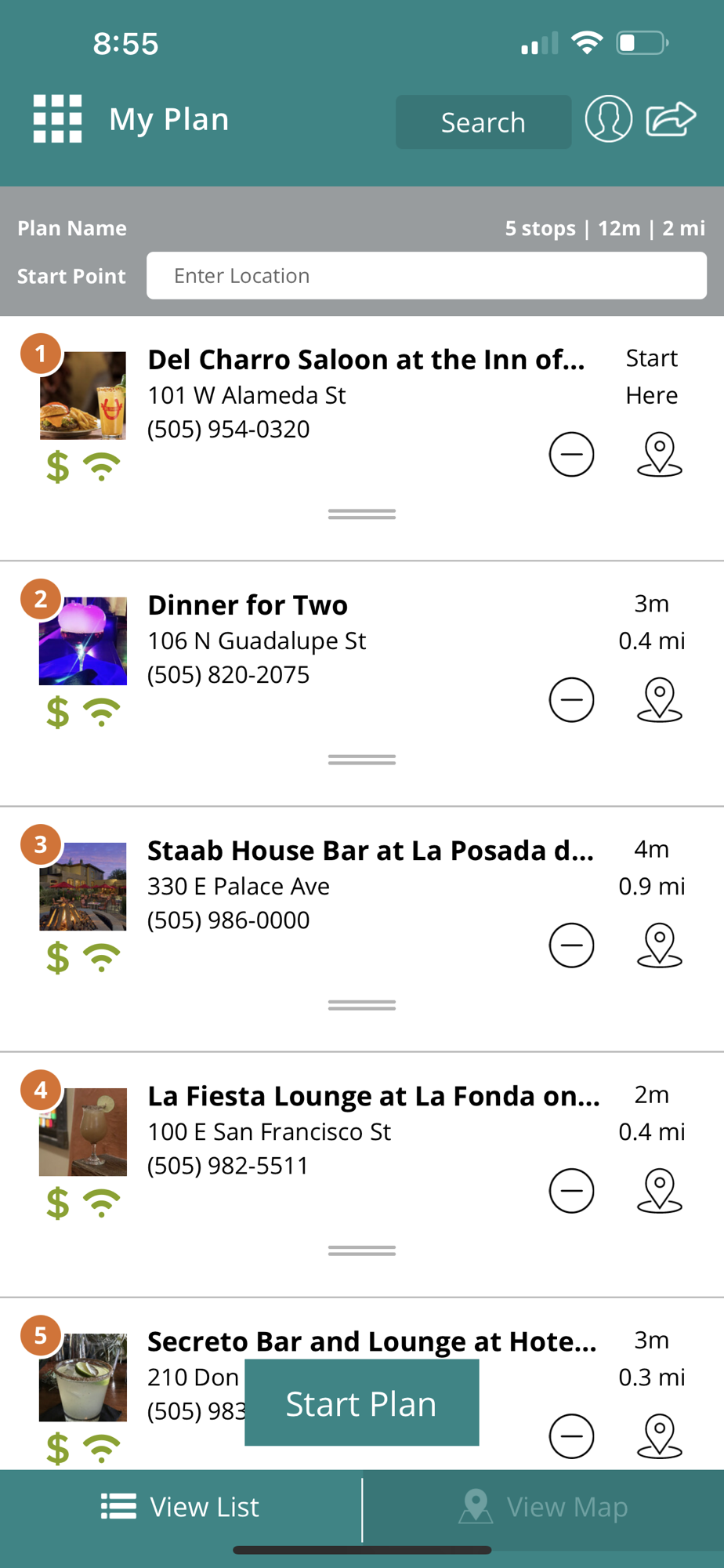The image size is (724, 1568).
Task: Open Dinner for Two details
Action: tap(248, 605)
